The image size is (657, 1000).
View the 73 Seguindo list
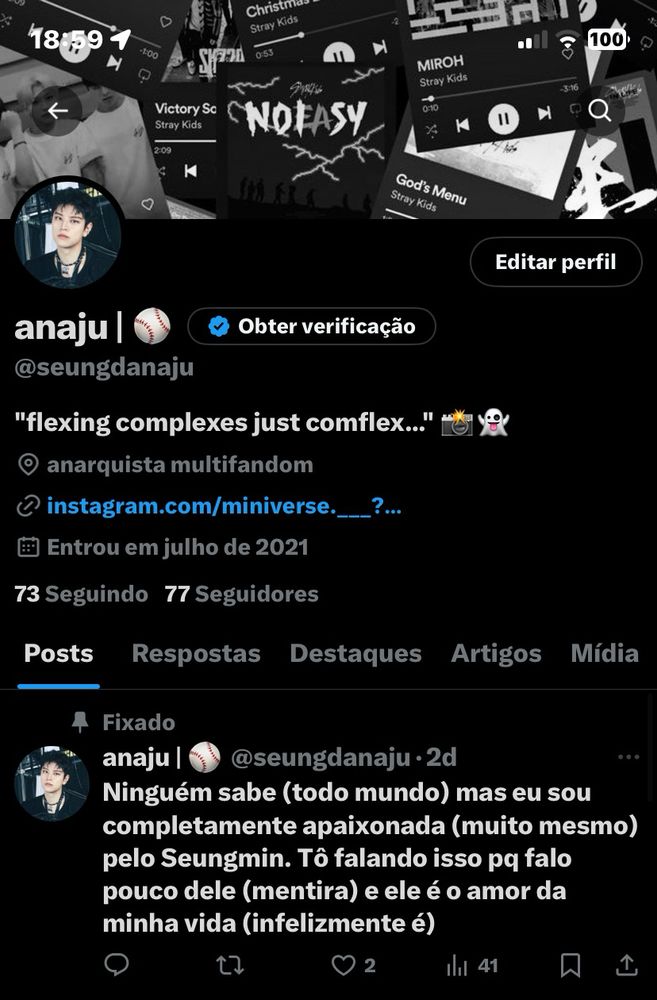coord(81,594)
